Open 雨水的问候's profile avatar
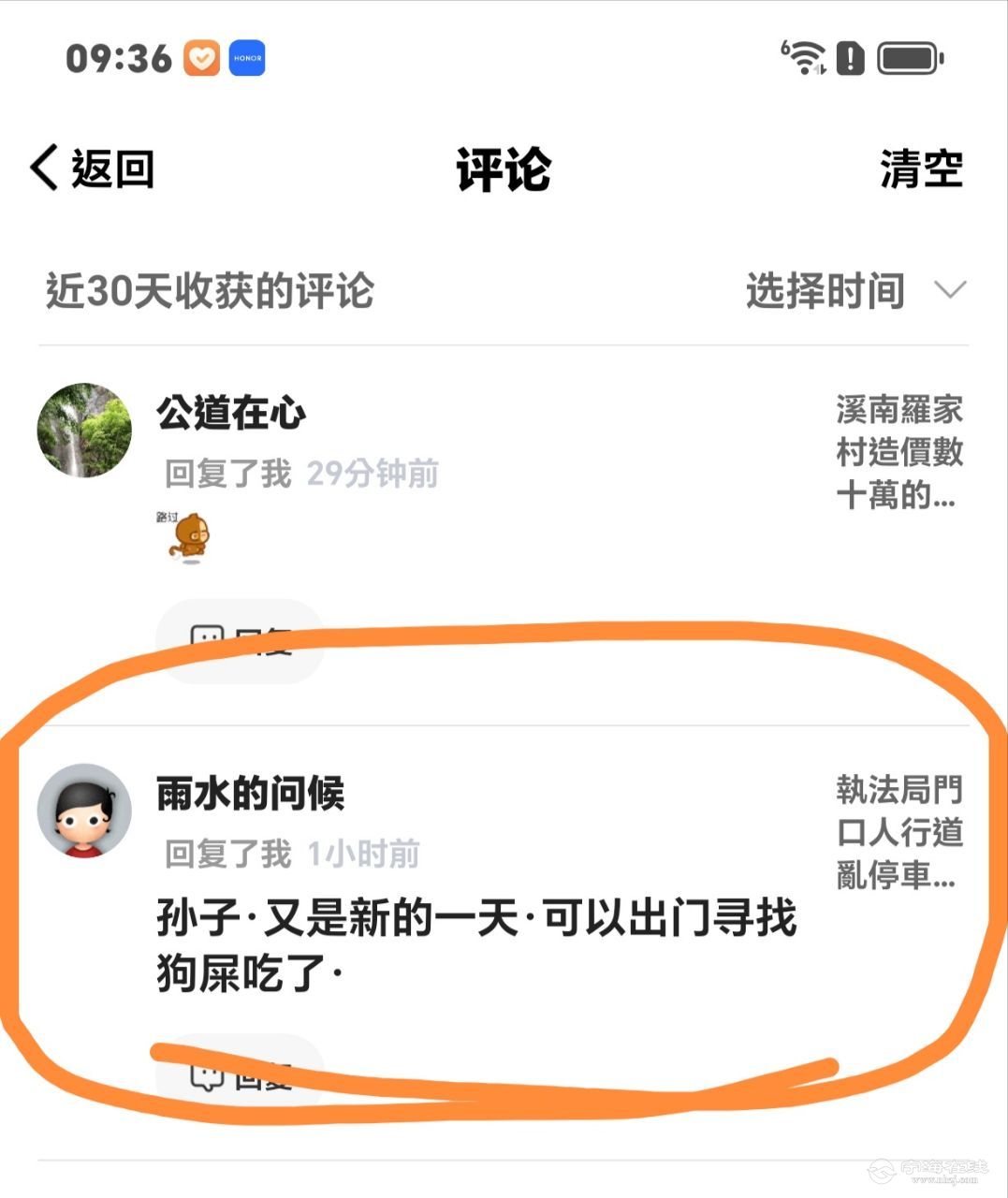Viewport: 1008px width, 1198px height. pyautogui.click(x=84, y=811)
